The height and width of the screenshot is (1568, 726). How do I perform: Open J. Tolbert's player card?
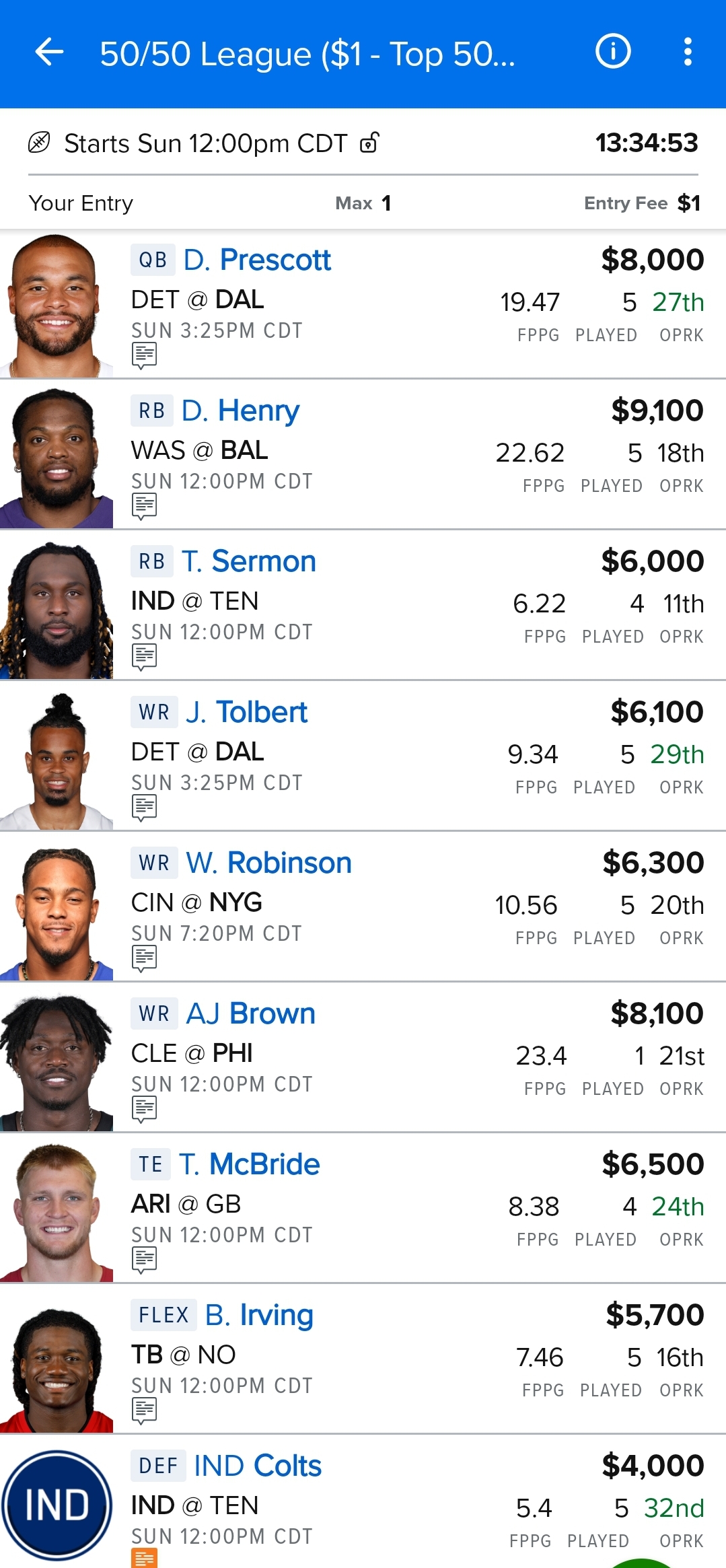coord(246,713)
